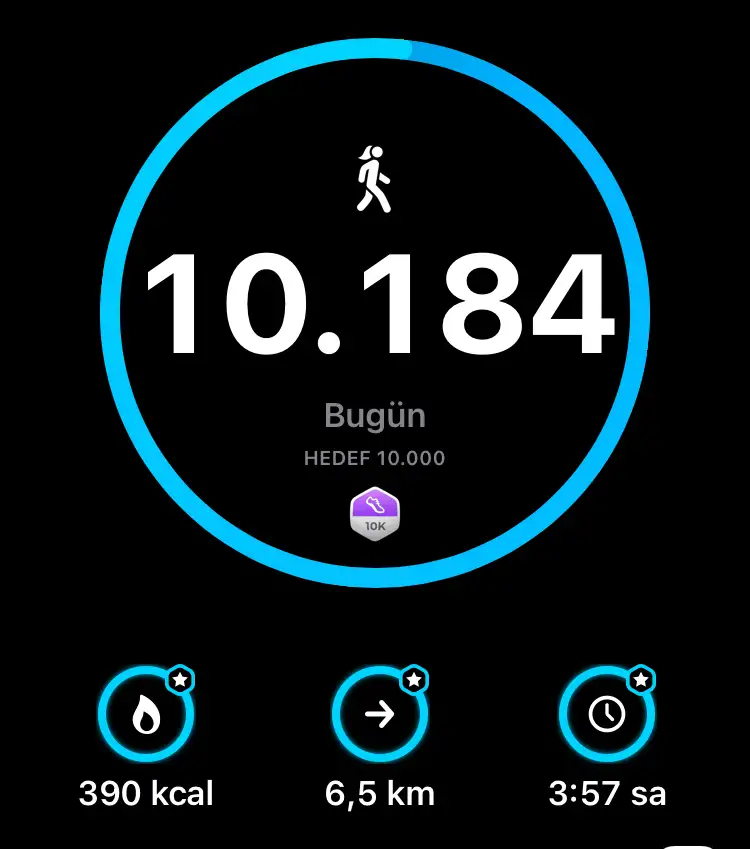750x849 pixels.
Task: Open the 3:57 sa duration circle
Action: (x=607, y=715)
